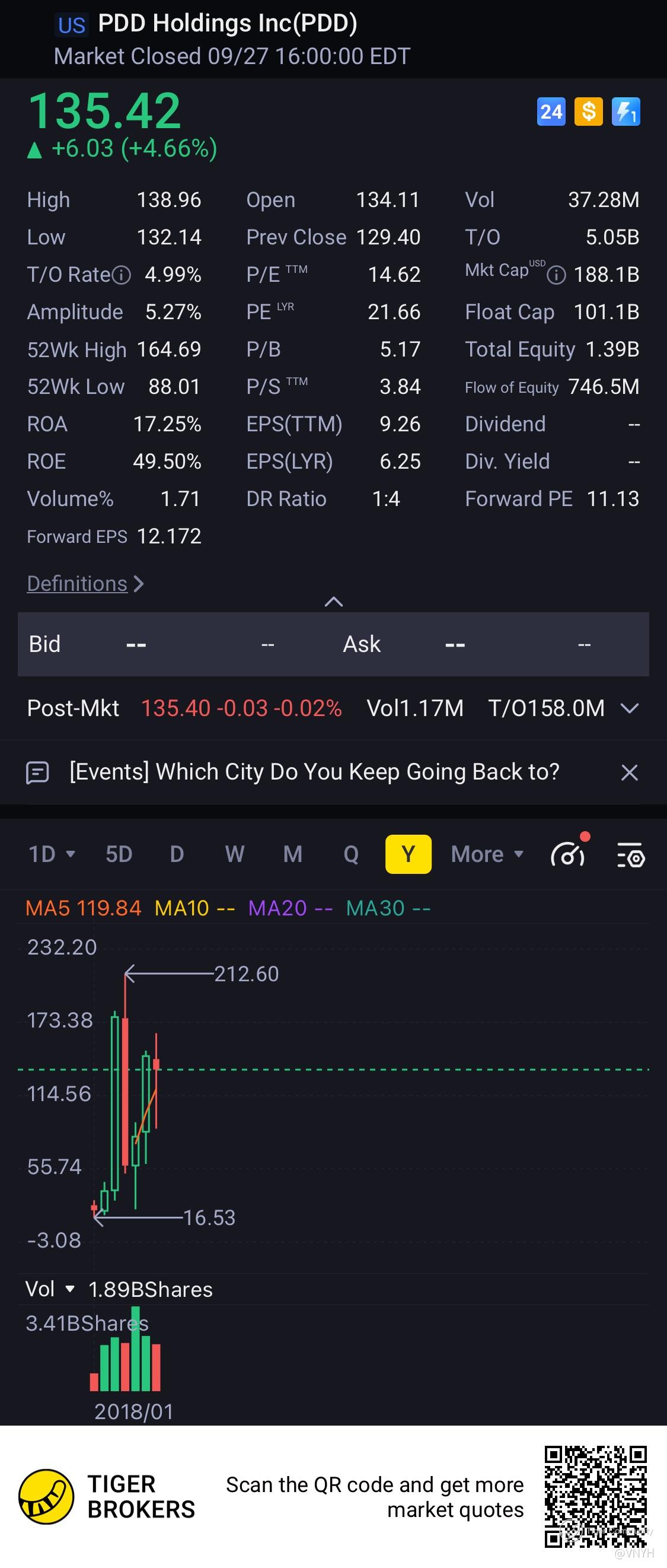Show info about T/O Rate
The image size is (667, 1568).
122,276
